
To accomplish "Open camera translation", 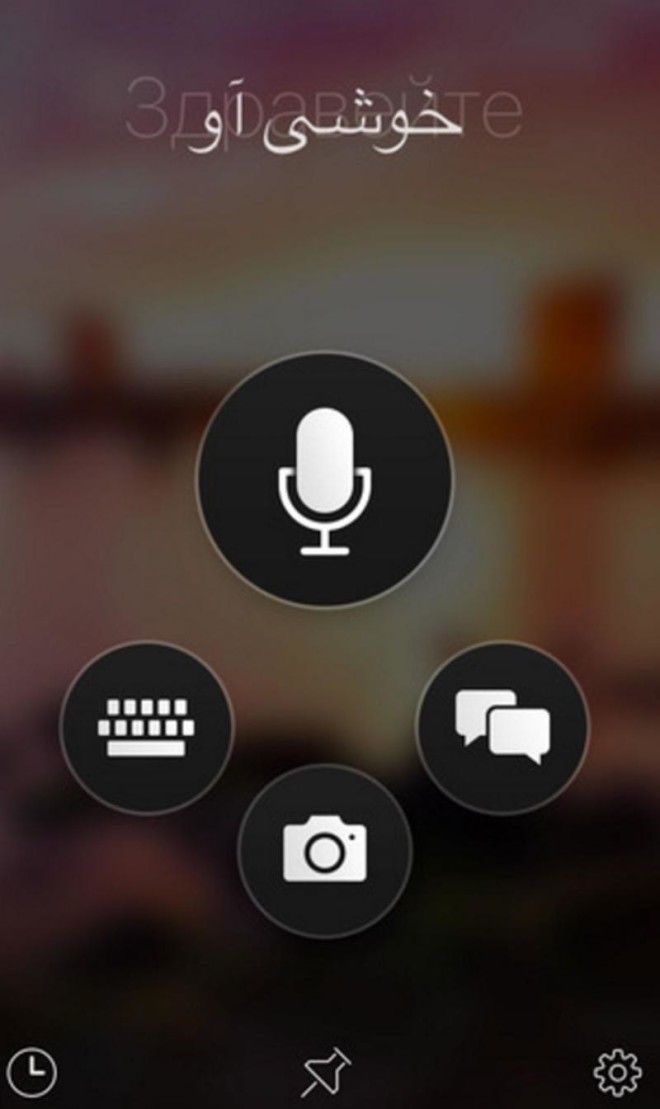I will point(325,851).
